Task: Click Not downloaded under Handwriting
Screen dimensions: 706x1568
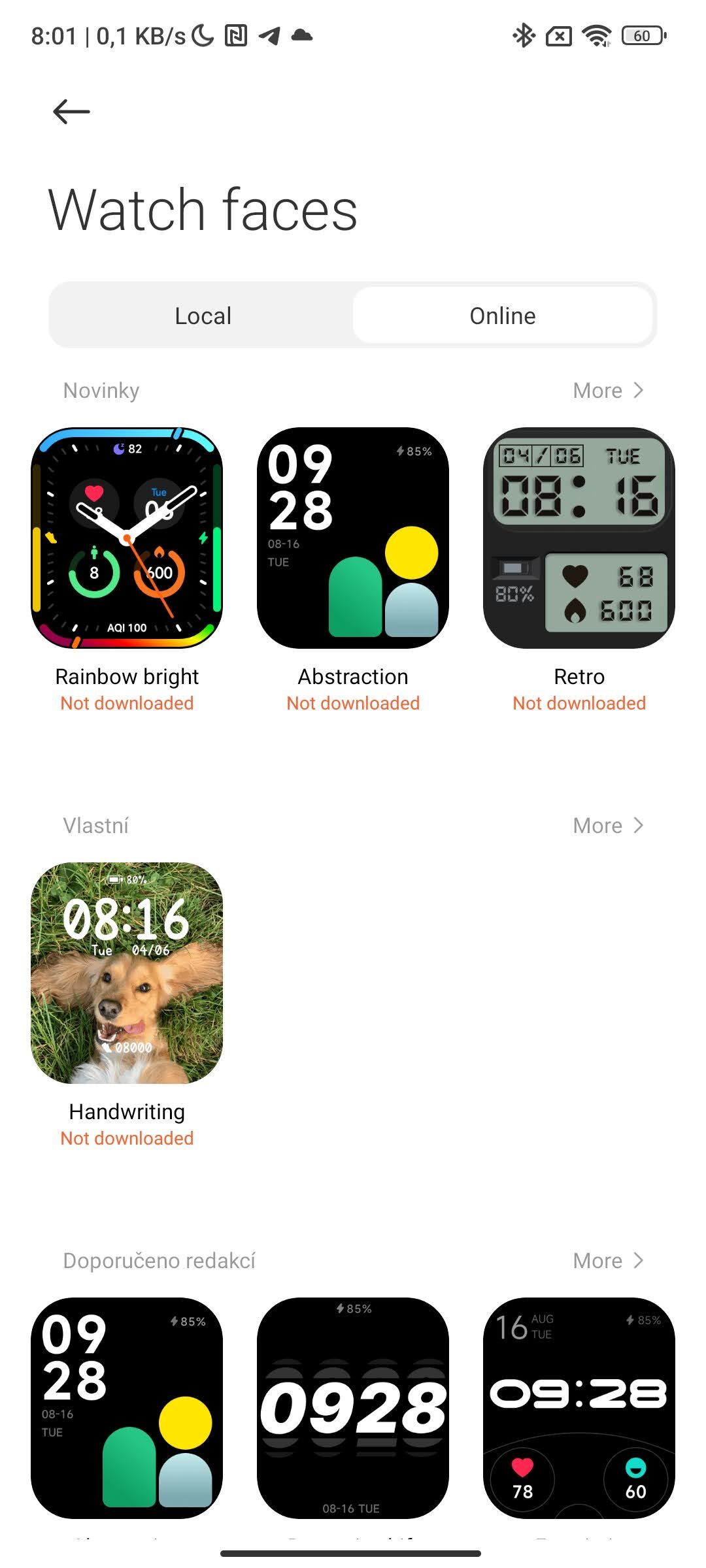Action: [126, 1137]
